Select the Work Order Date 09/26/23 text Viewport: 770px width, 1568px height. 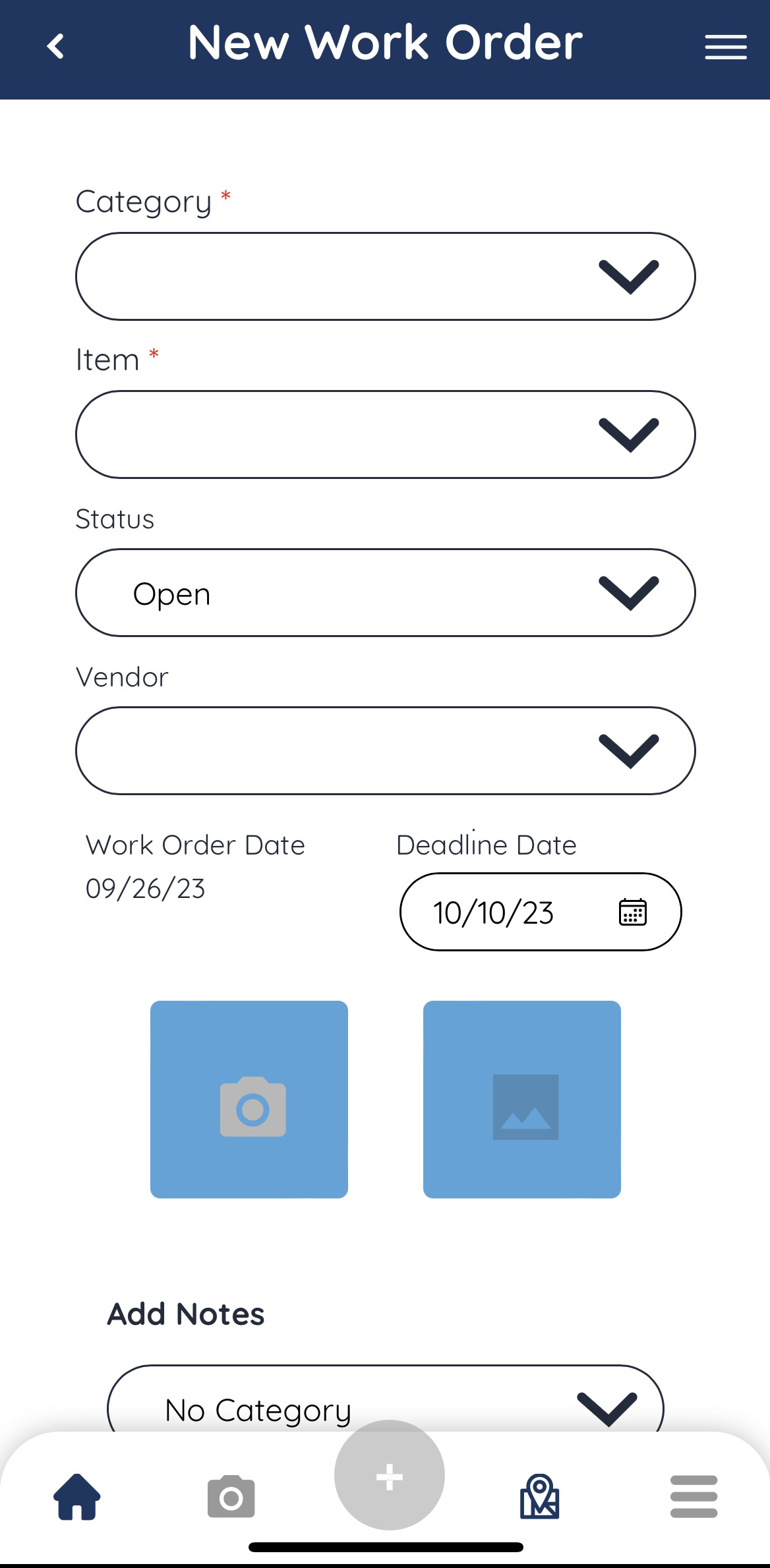(146, 887)
